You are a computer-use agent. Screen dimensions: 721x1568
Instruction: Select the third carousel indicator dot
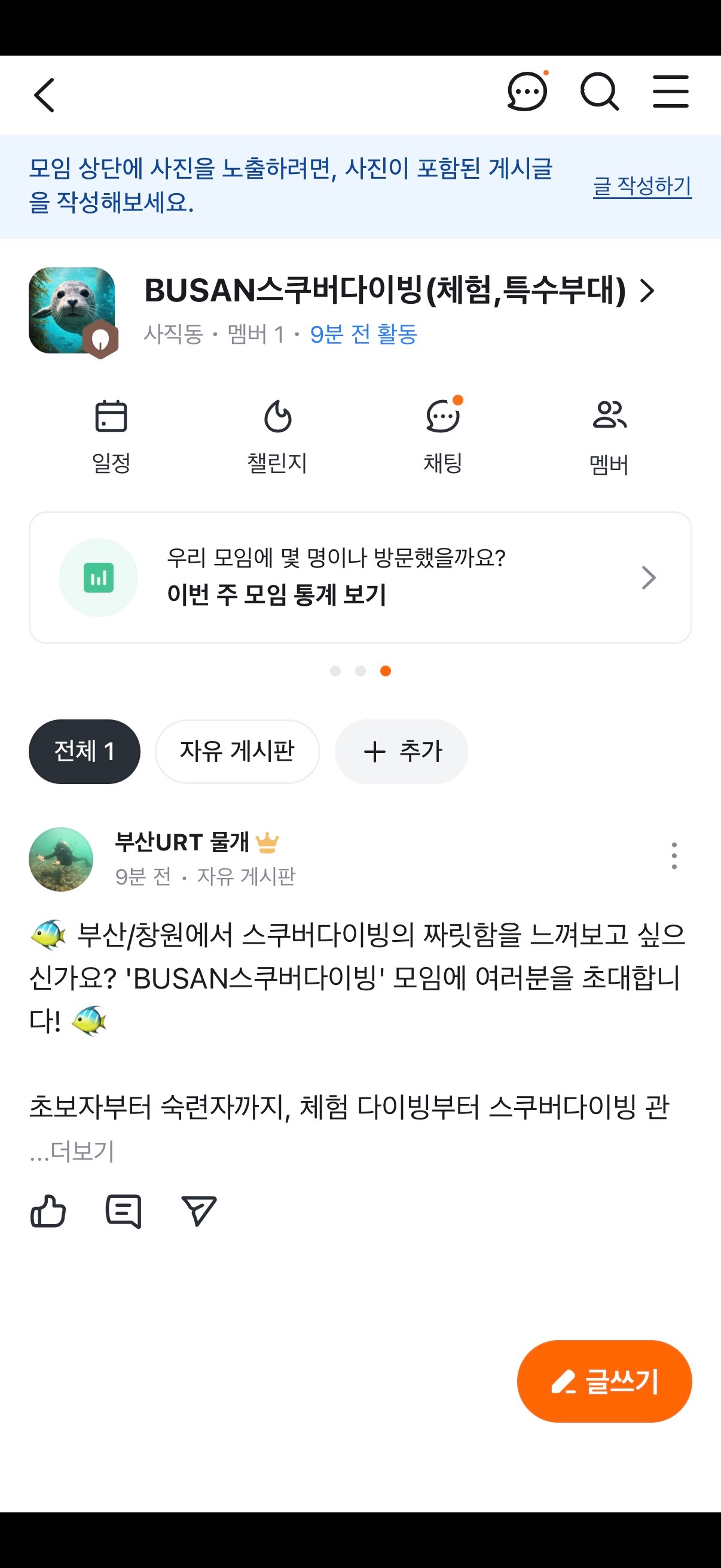point(385,670)
